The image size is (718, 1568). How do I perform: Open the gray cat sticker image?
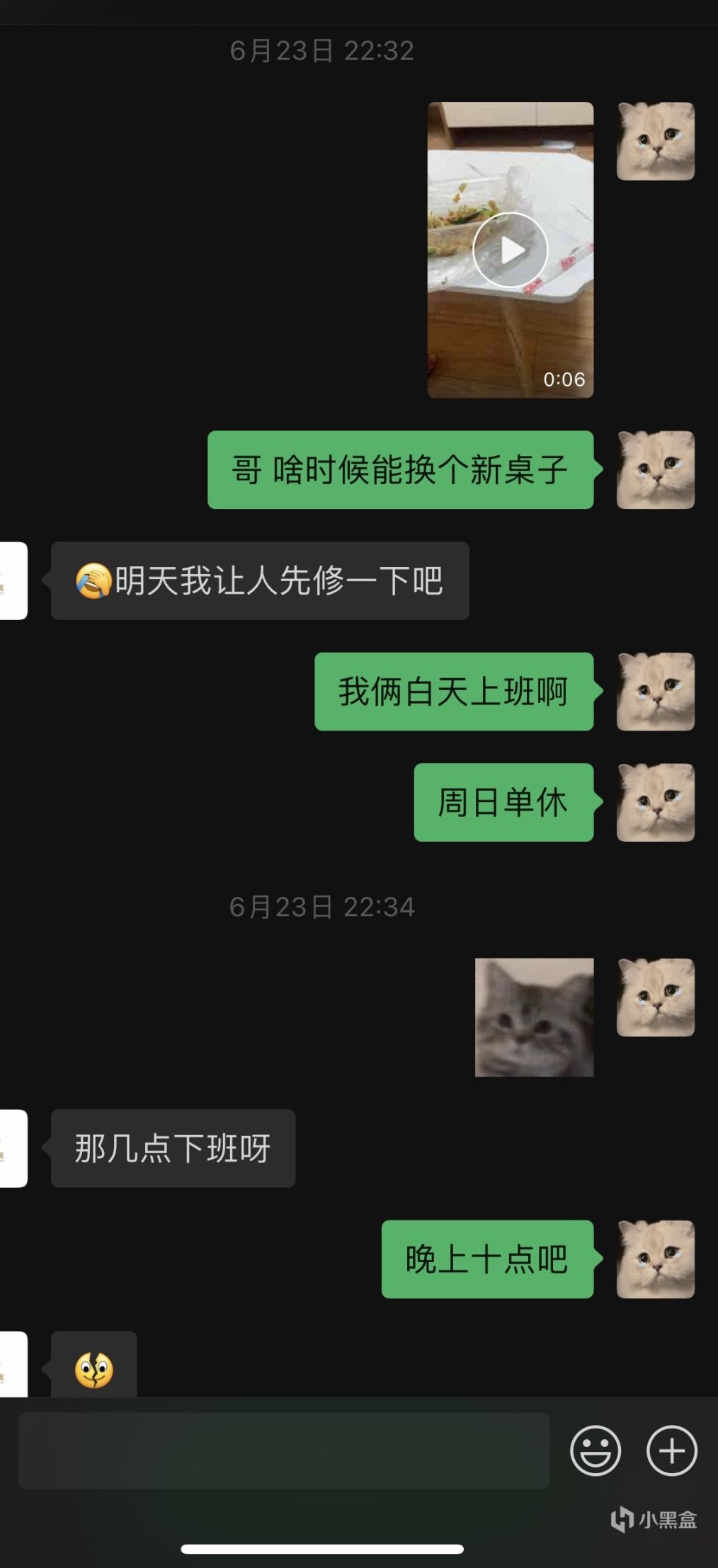click(534, 1017)
